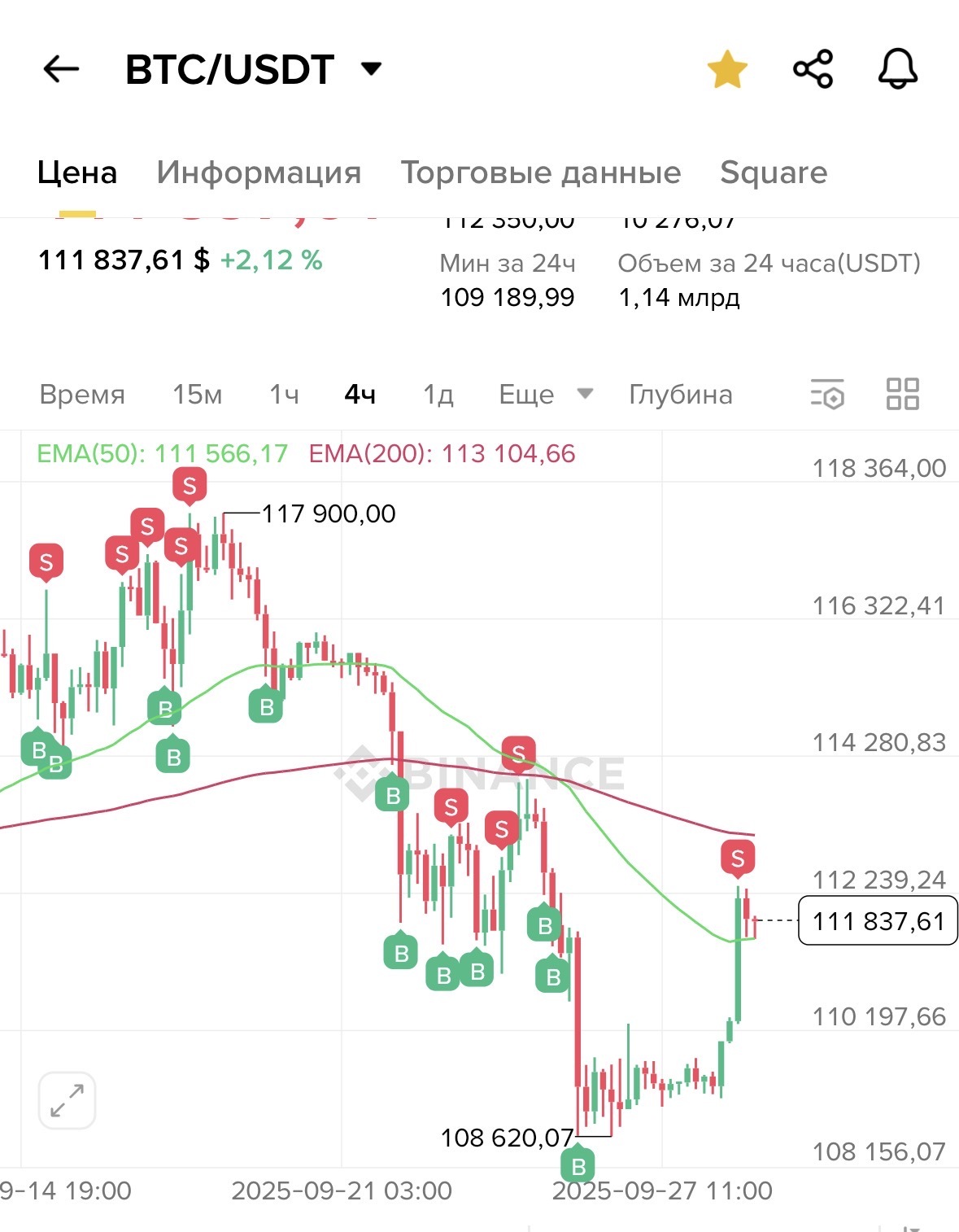Screen dimensions: 959x1232
Task: Toggle the favorite star for BTC/USDT
Action: pos(726,69)
